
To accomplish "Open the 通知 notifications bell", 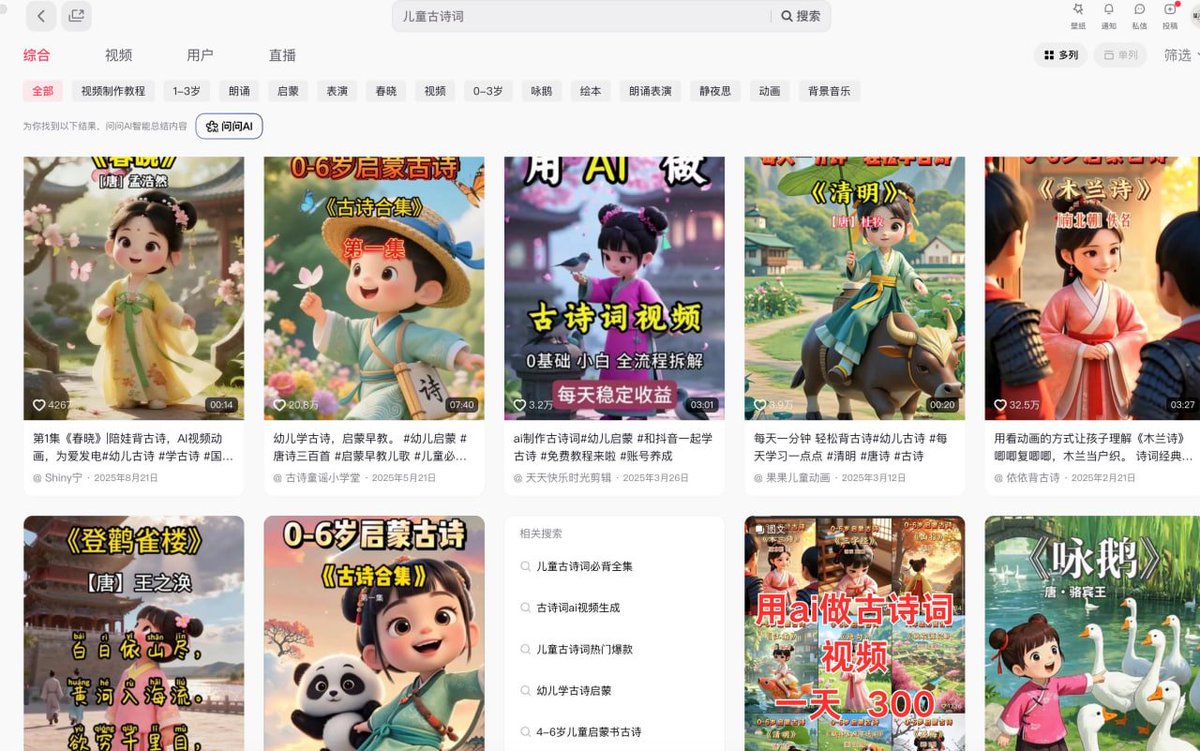I will pos(1109,15).
